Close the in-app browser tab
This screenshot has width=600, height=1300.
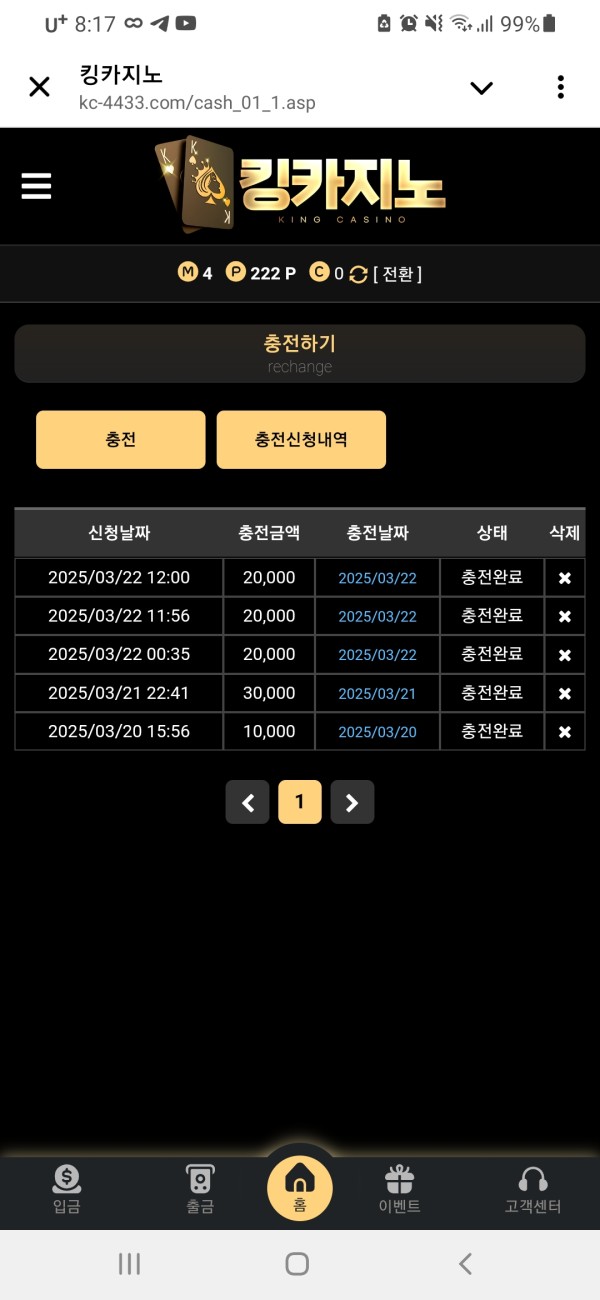[x=39, y=87]
